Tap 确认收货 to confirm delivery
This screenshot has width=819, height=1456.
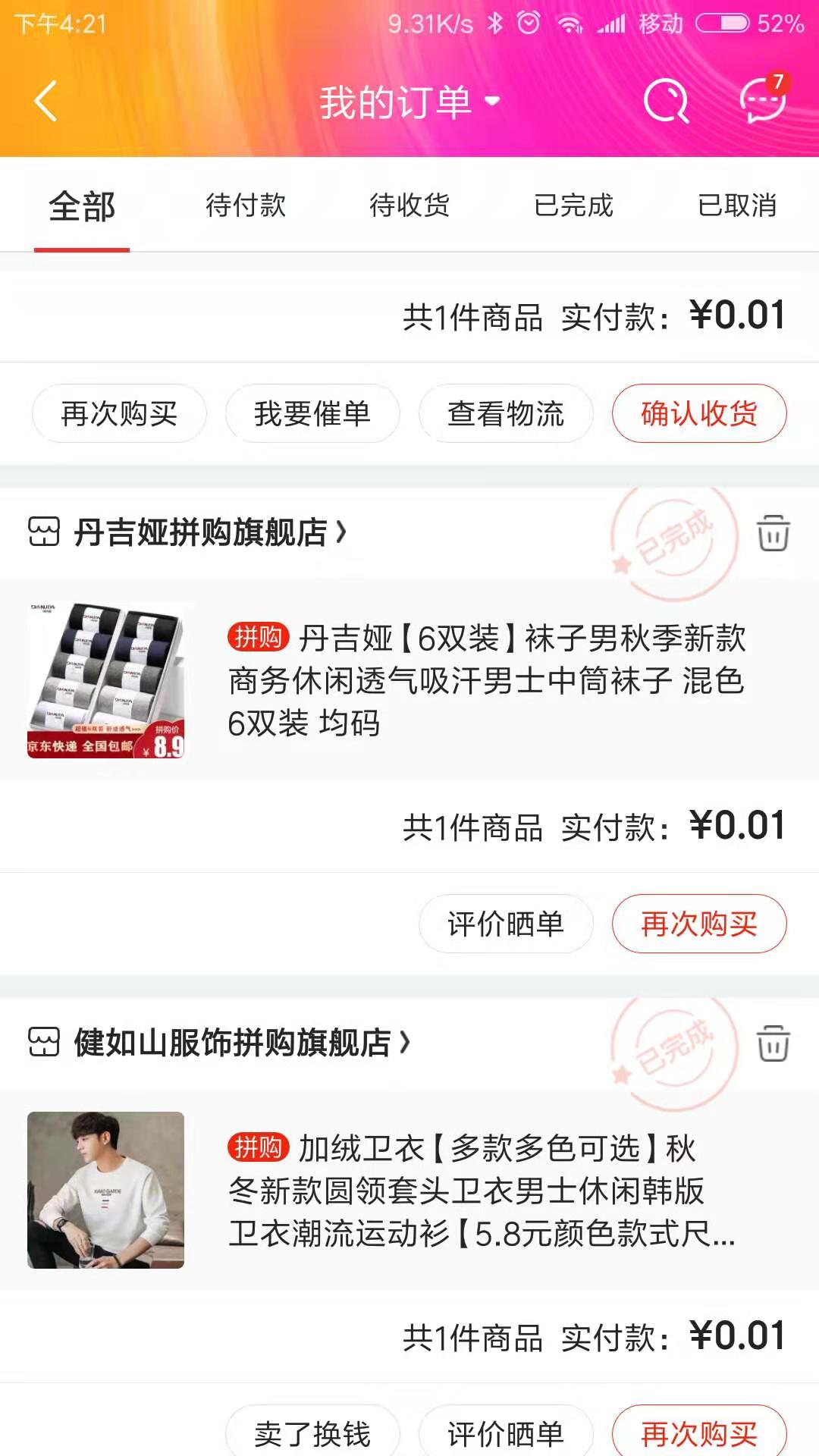698,413
